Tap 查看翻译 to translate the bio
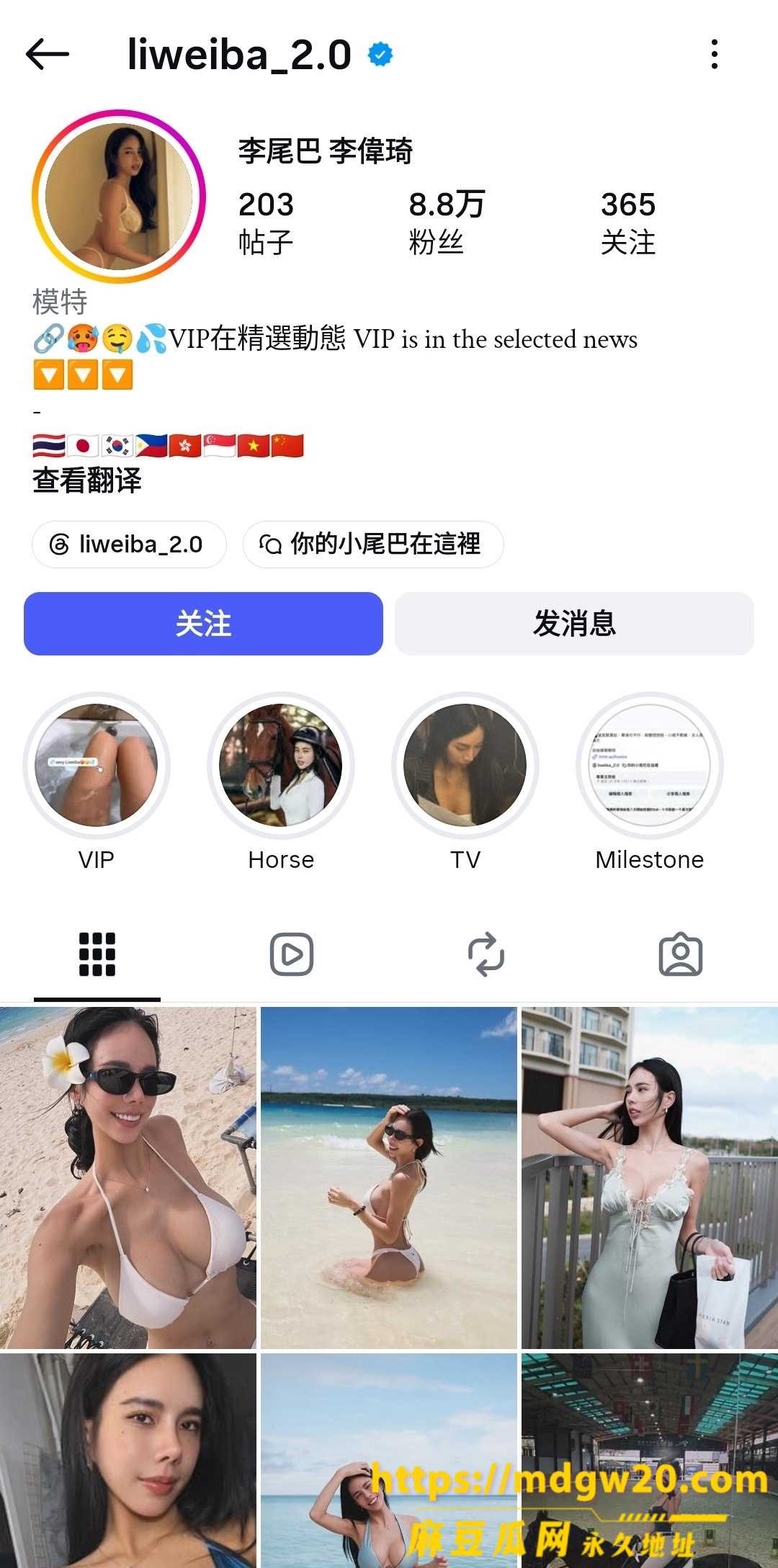 tap(87, 480)
